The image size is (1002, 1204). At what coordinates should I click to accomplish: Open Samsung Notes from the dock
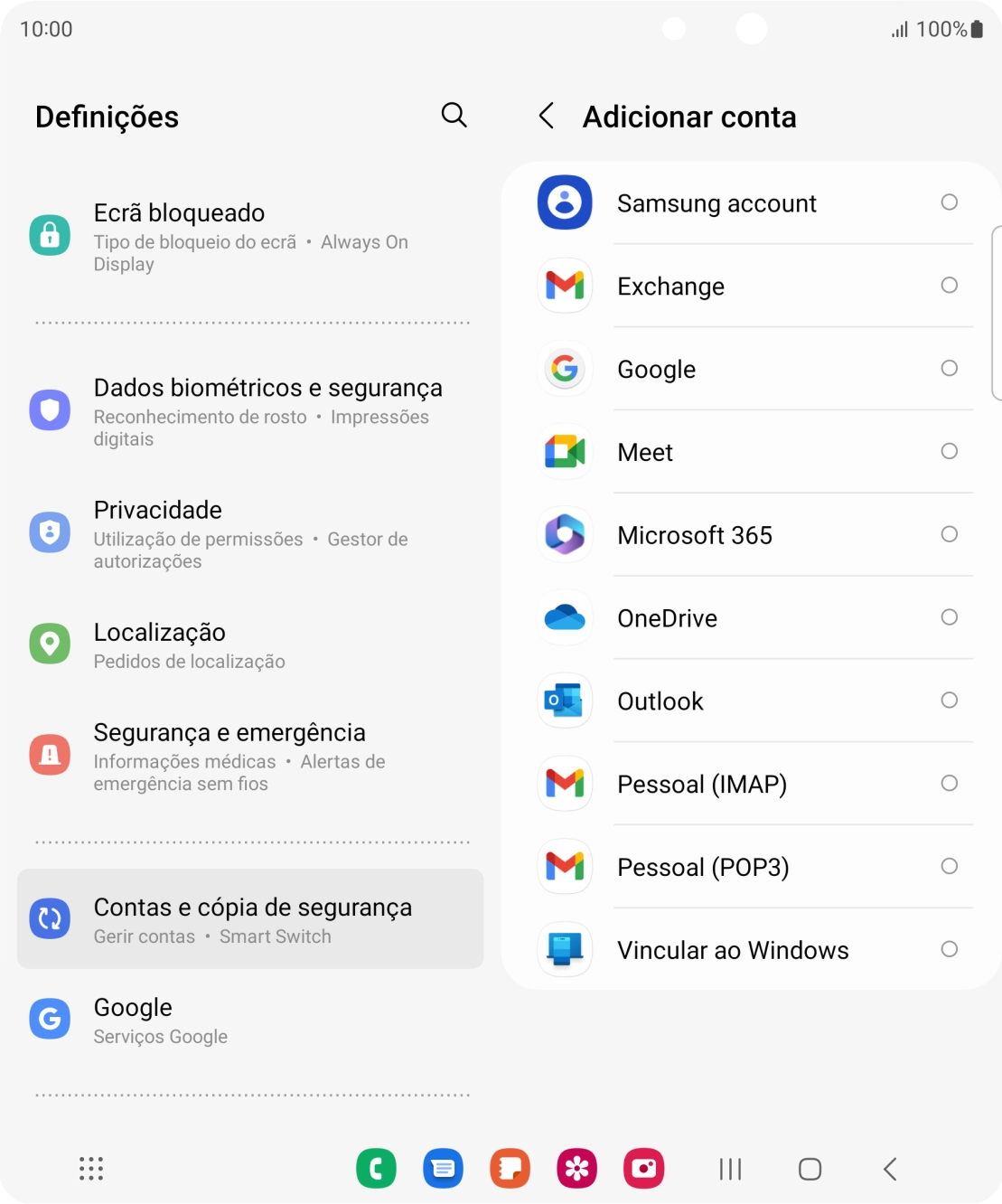pyautogui.click(x=510, y=1168)
